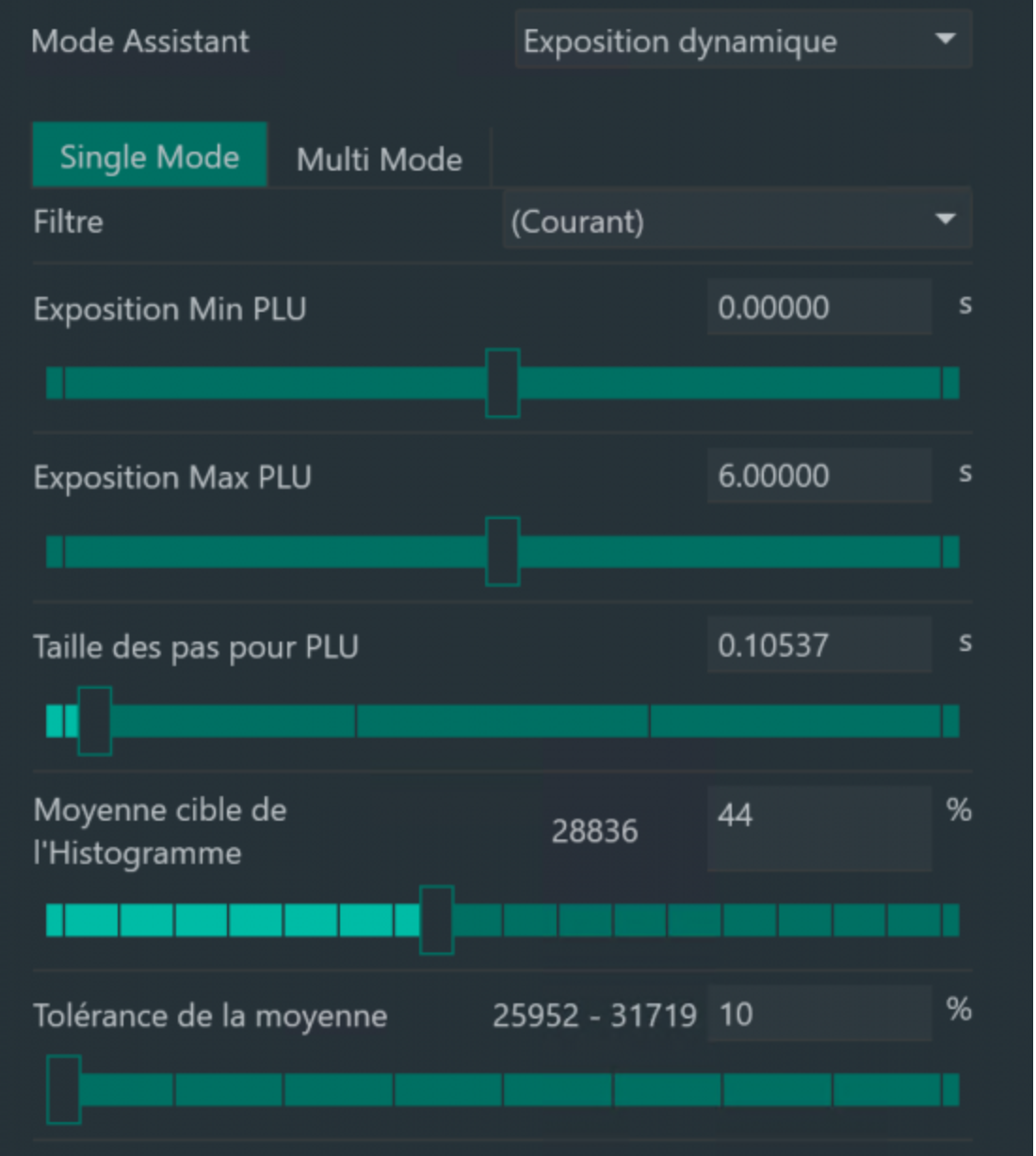This screenshot has height=1156, width=1036.
Task: Tap the Taille des pas pour PLU slider
Action: click(x=503, y=721)
